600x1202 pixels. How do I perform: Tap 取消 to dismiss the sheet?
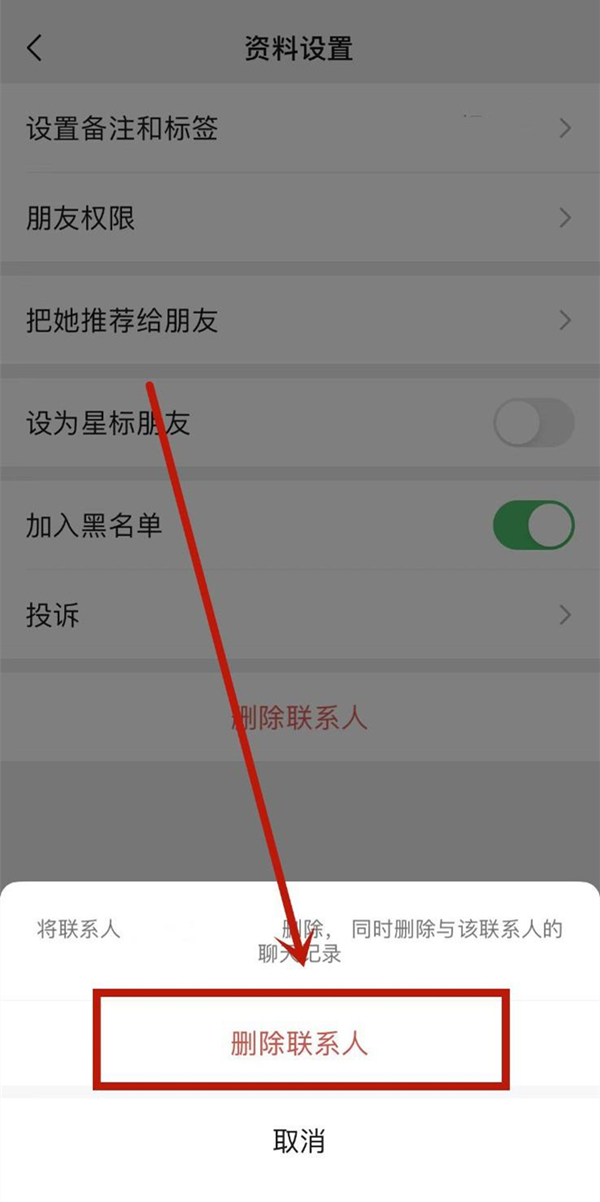pyautogui.click(x=299, y=1141)
